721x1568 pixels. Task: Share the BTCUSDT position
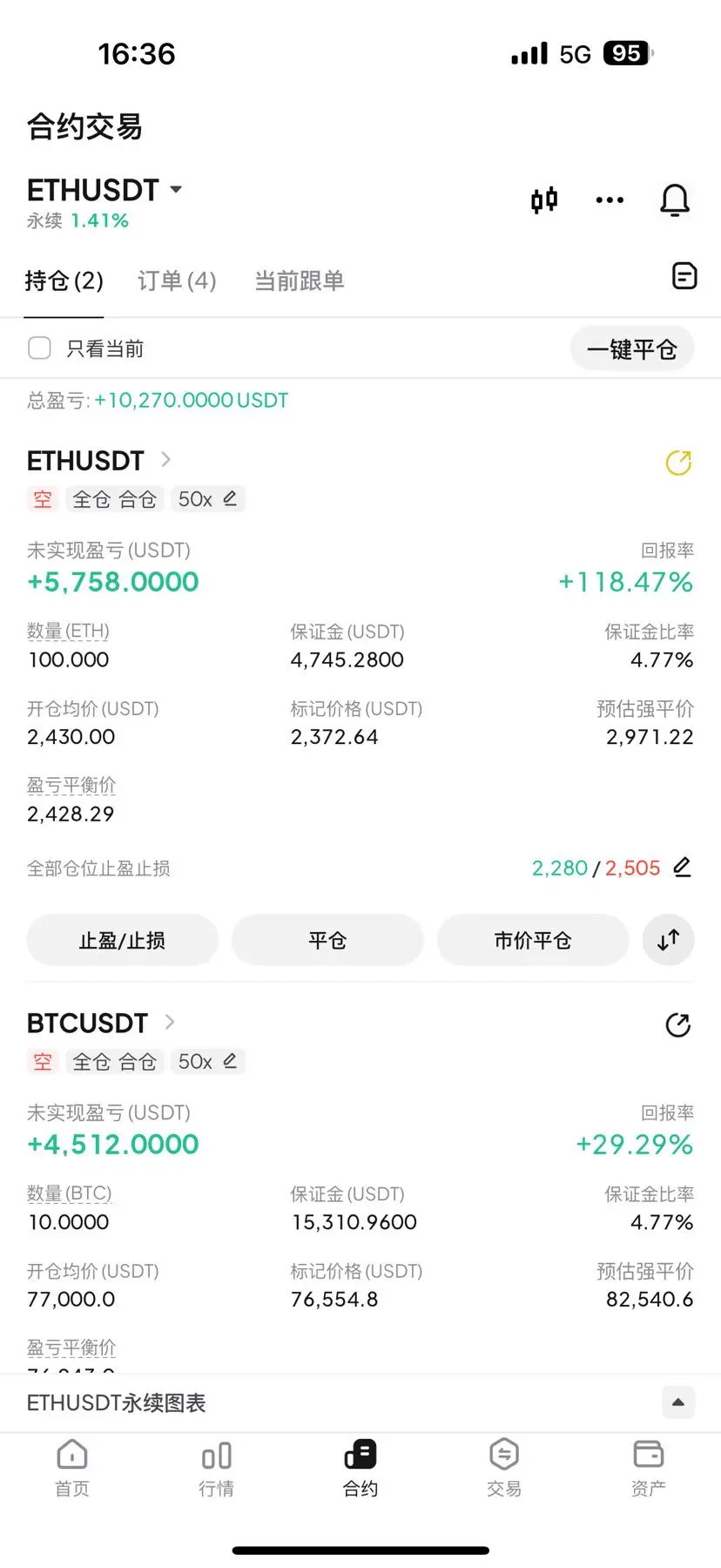point(678,1025)
